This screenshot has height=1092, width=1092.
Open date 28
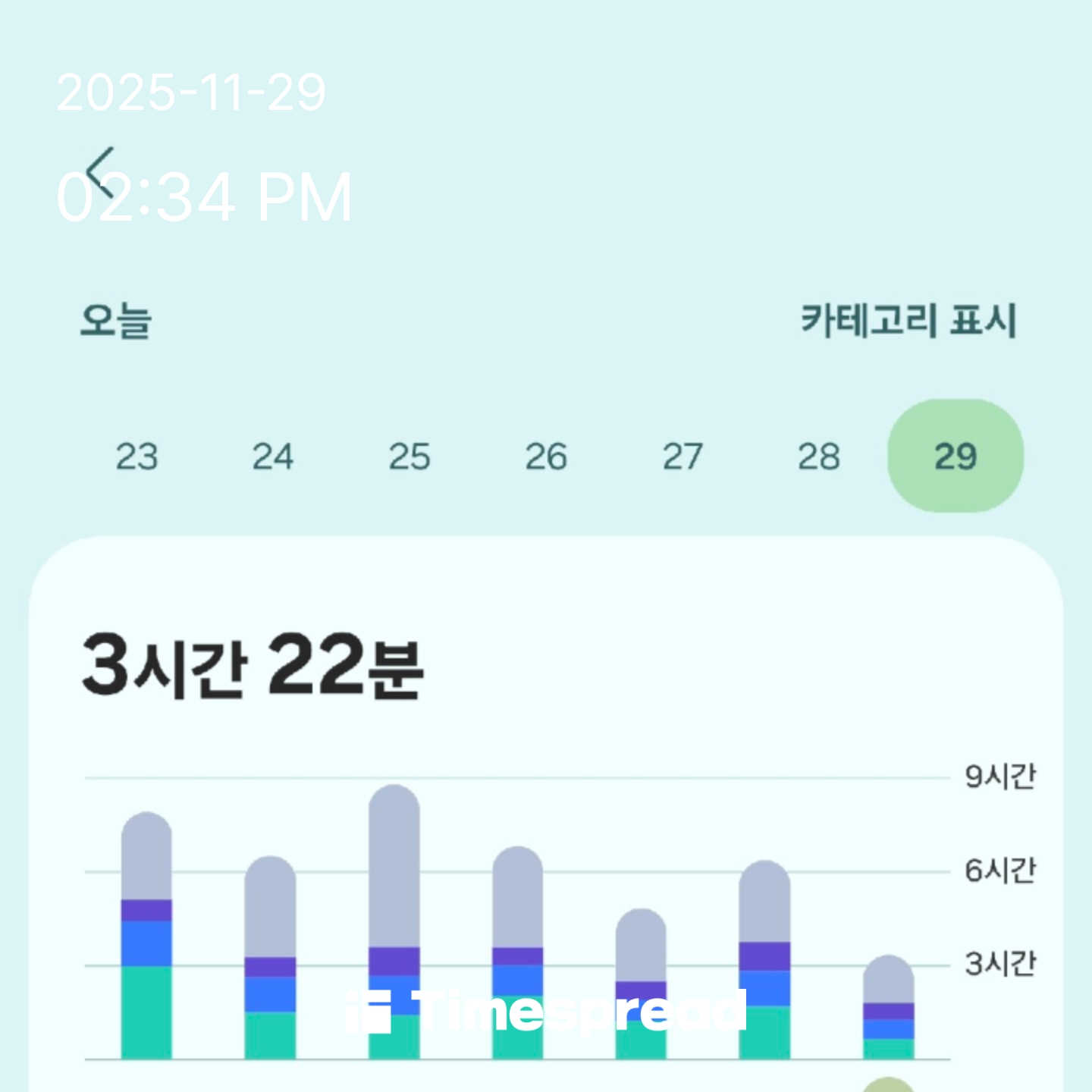pos(819,457)
